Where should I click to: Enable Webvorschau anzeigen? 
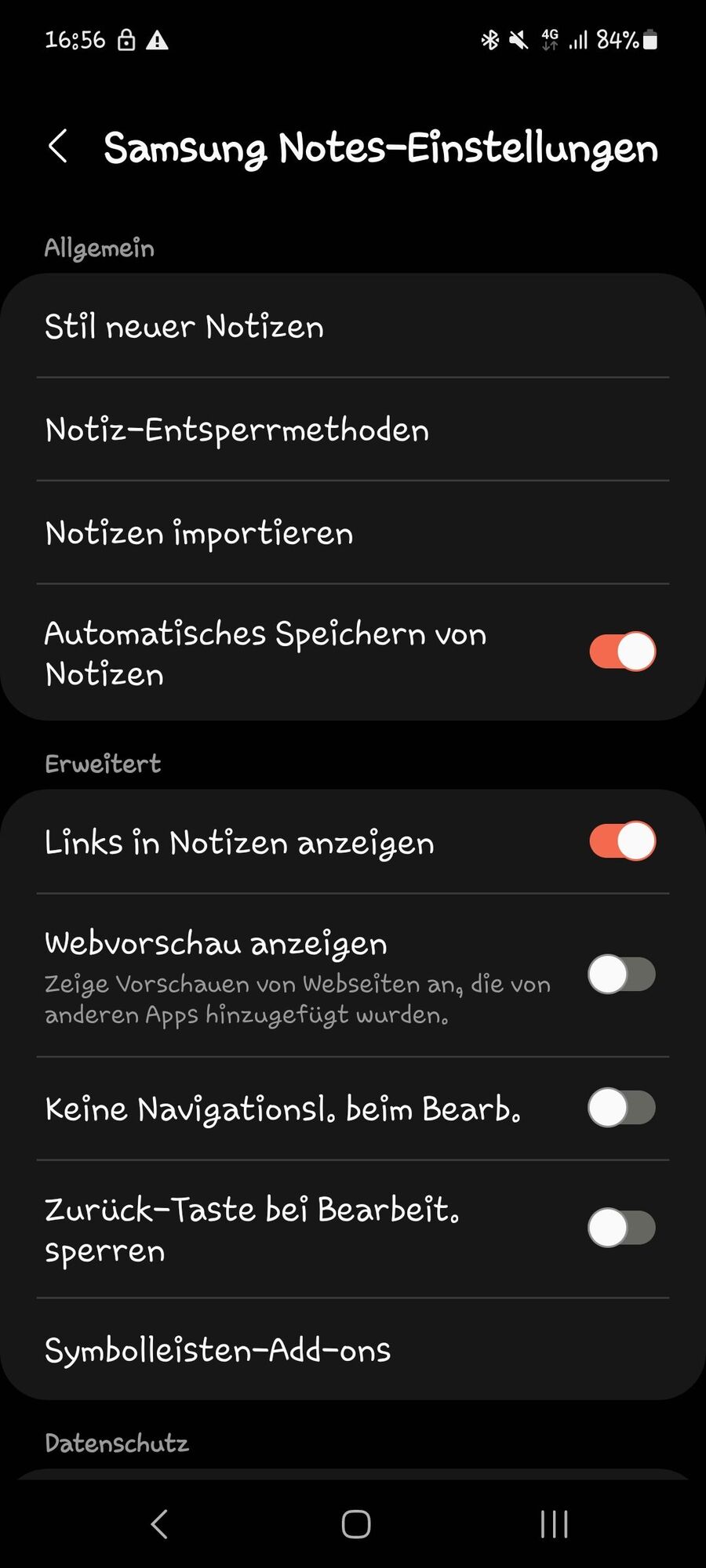622,975
